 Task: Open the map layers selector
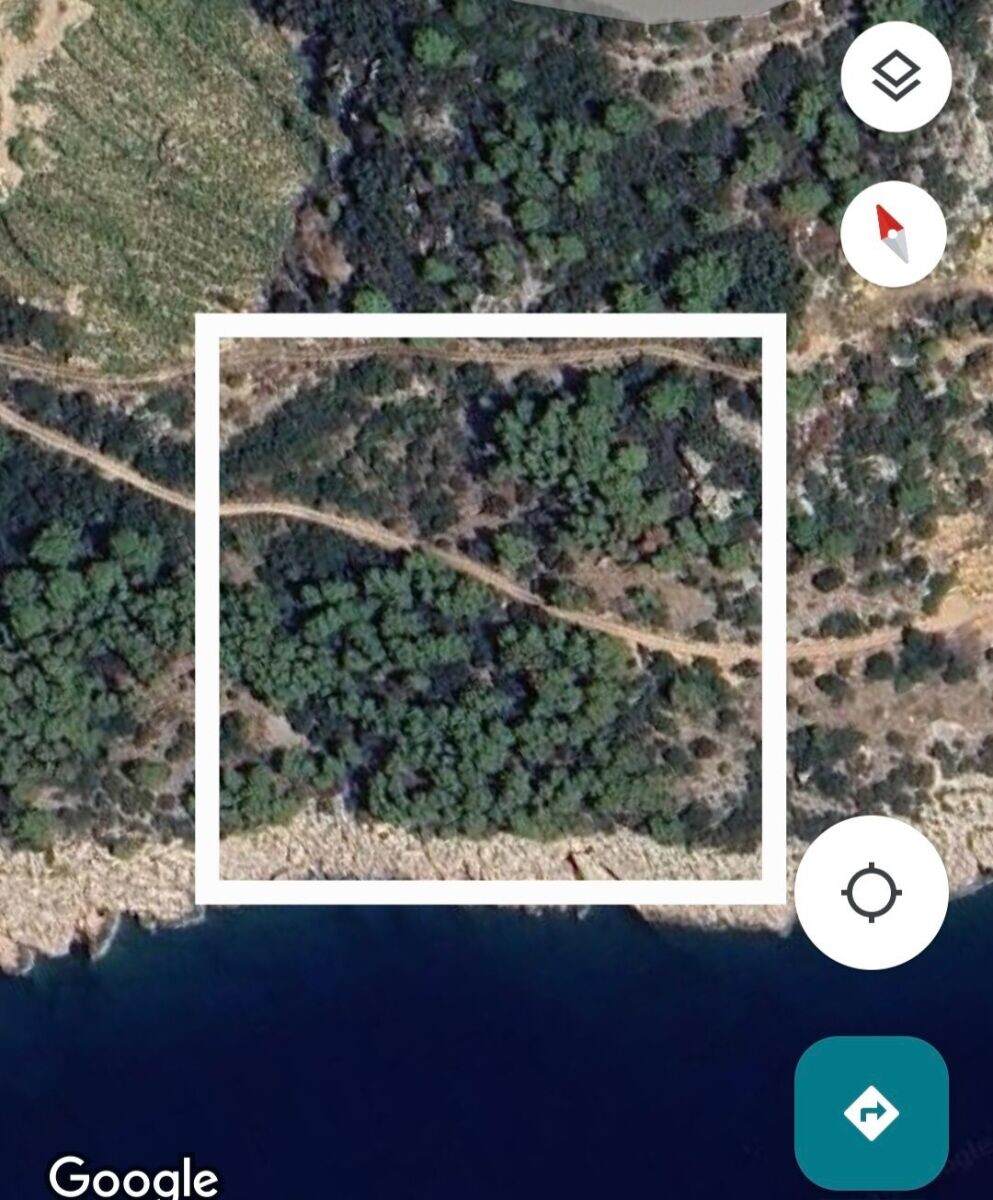coord(895,77)
